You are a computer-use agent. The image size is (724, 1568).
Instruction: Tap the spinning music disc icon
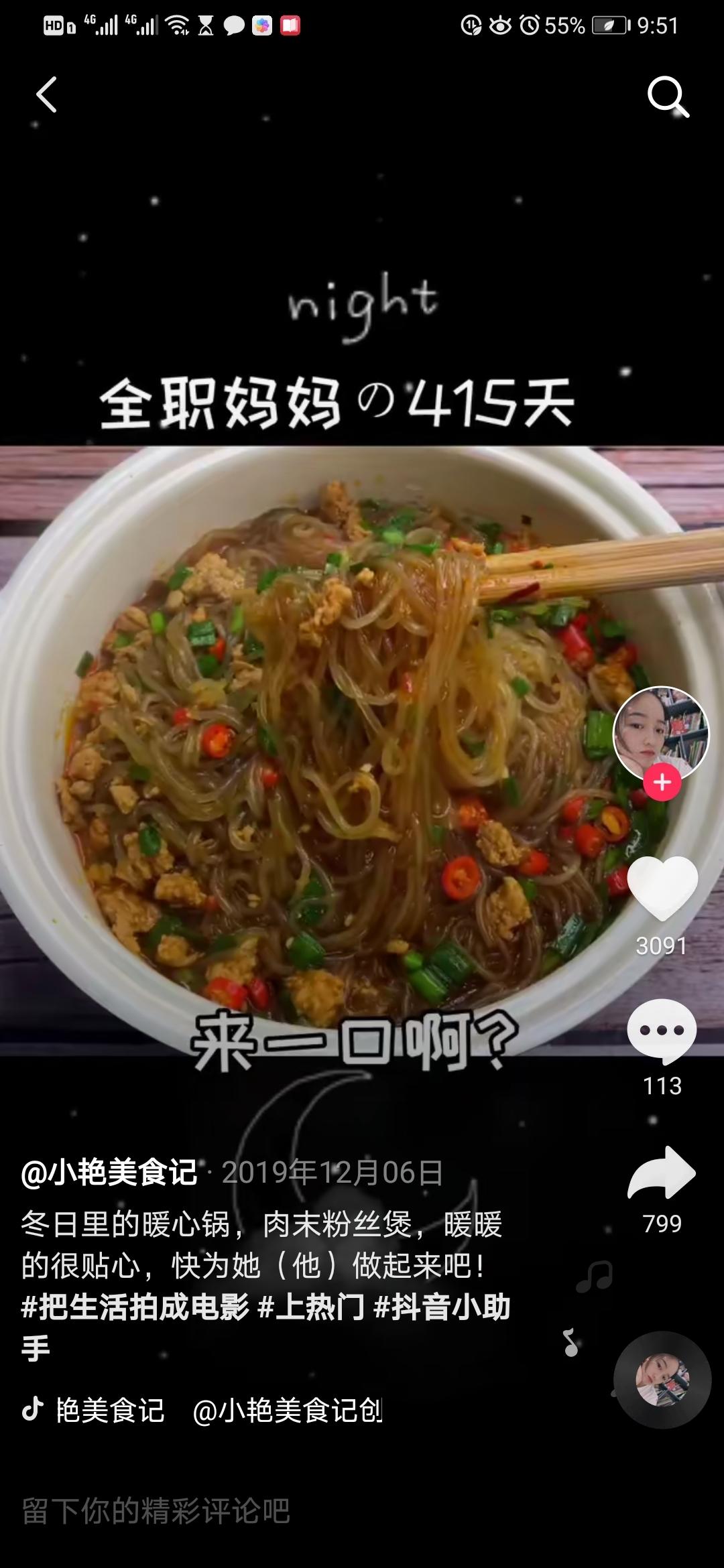tap(662, 1380)
